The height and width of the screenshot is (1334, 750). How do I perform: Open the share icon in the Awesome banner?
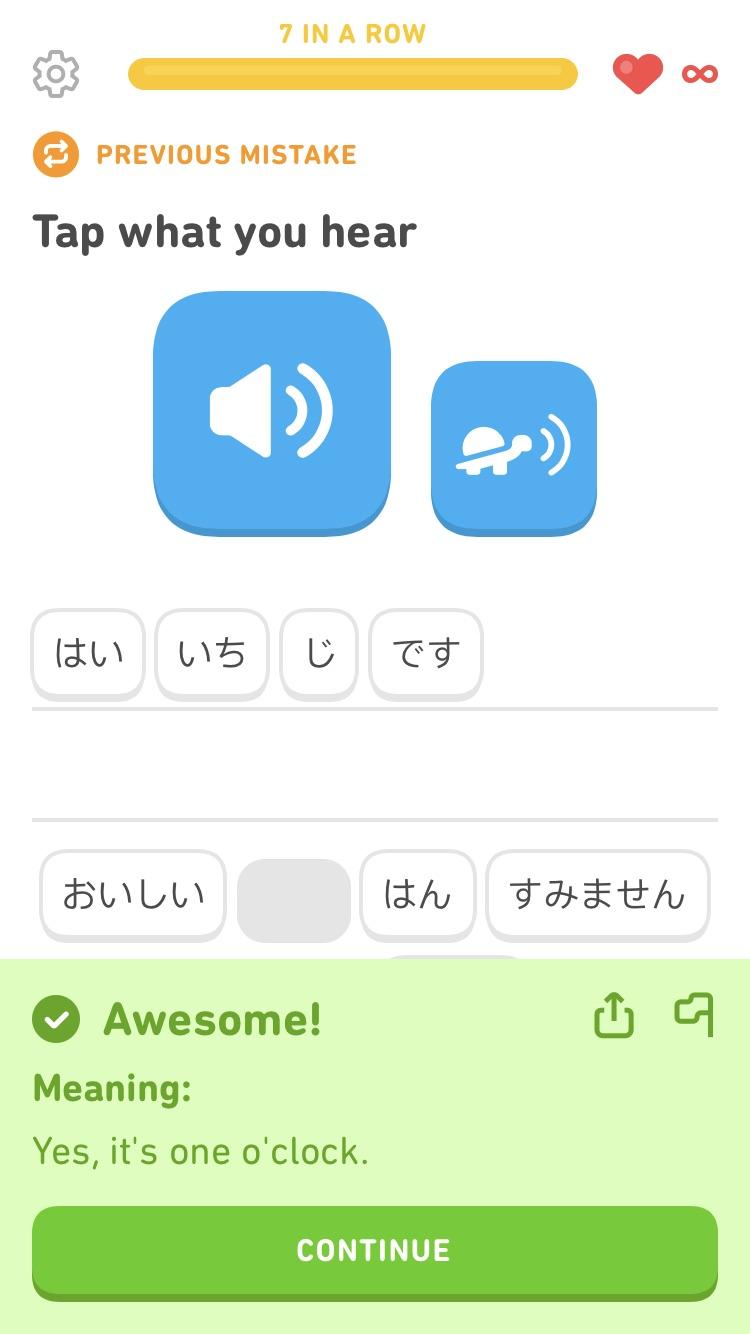point(613,1016)
